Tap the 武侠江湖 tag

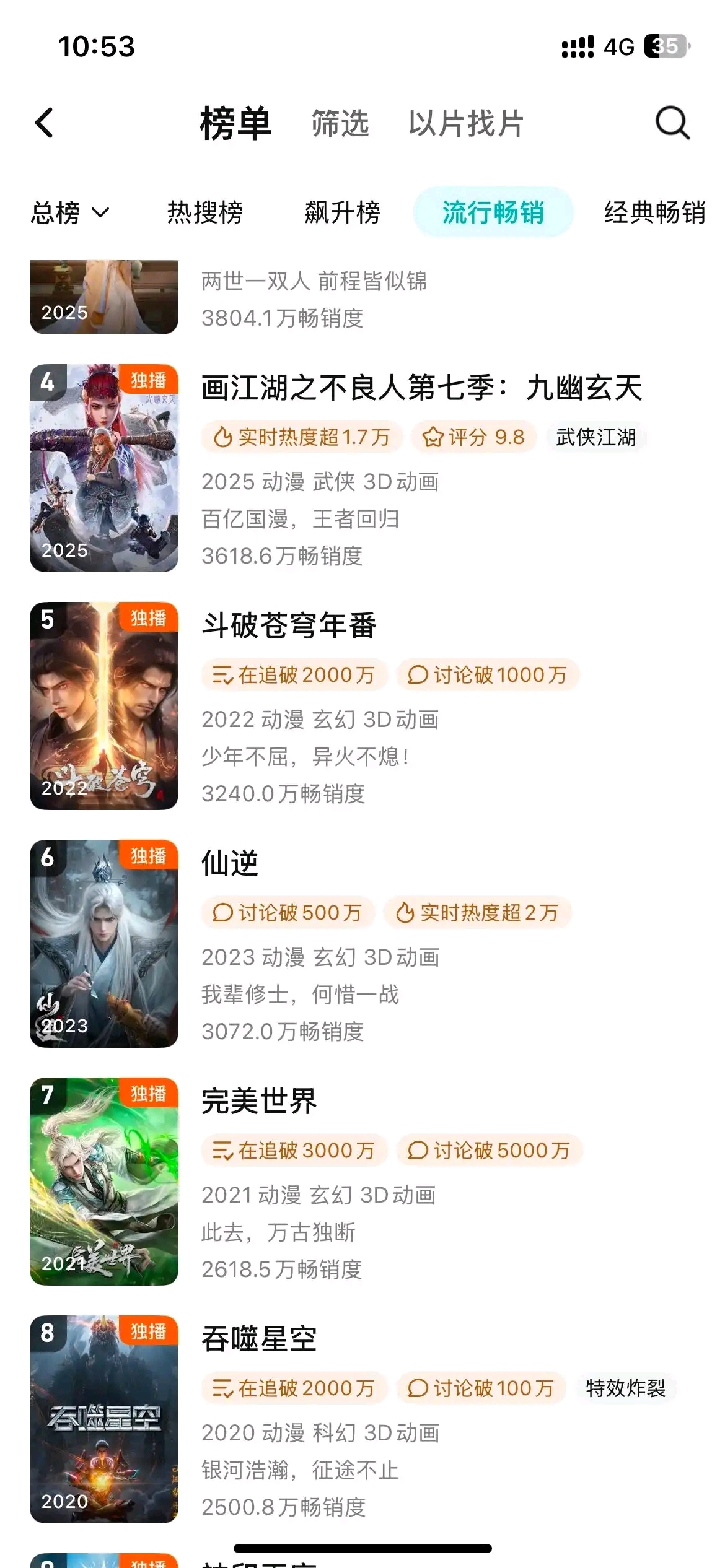(596, 437)
